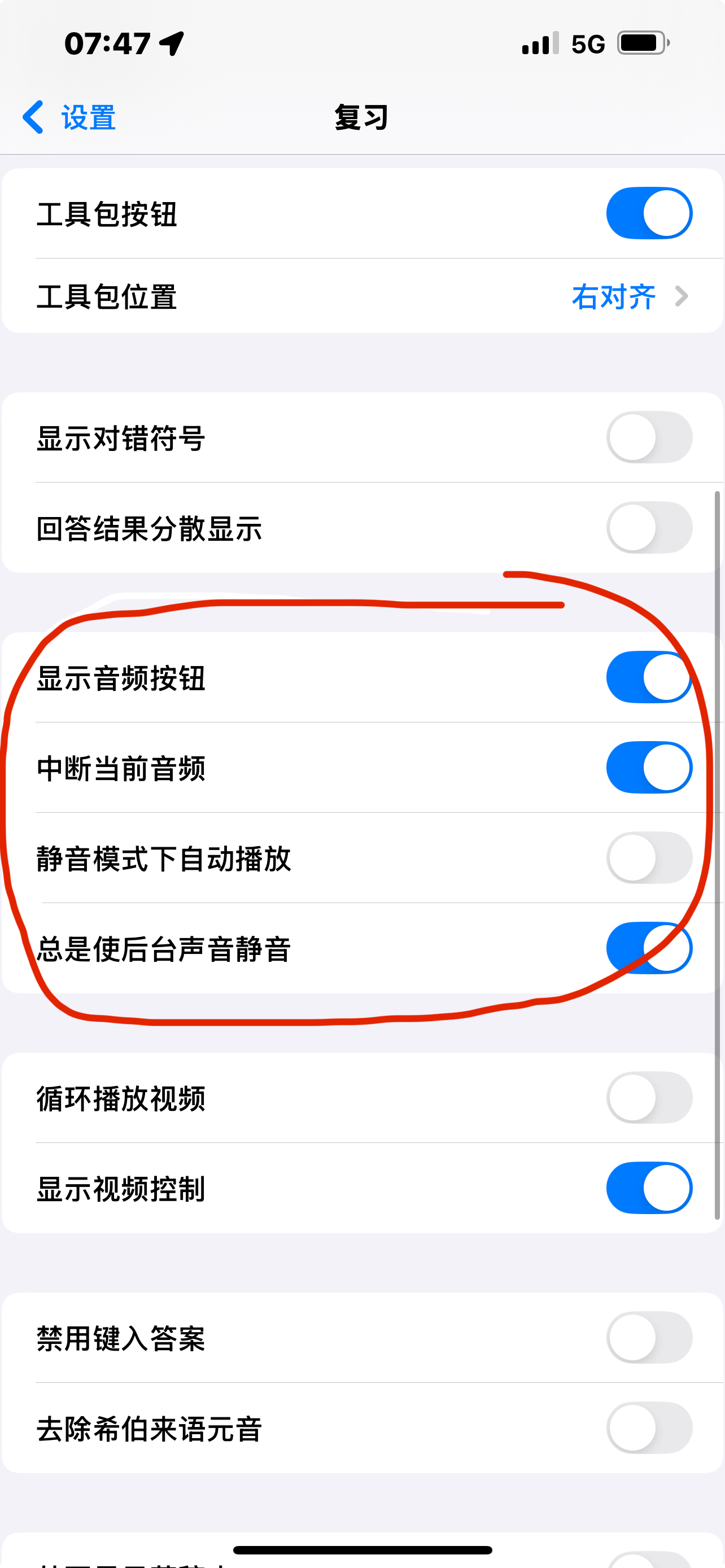Screen dimensions: 725x1568
Task: Go back to 设置
Action: click(x=68, y=117)
